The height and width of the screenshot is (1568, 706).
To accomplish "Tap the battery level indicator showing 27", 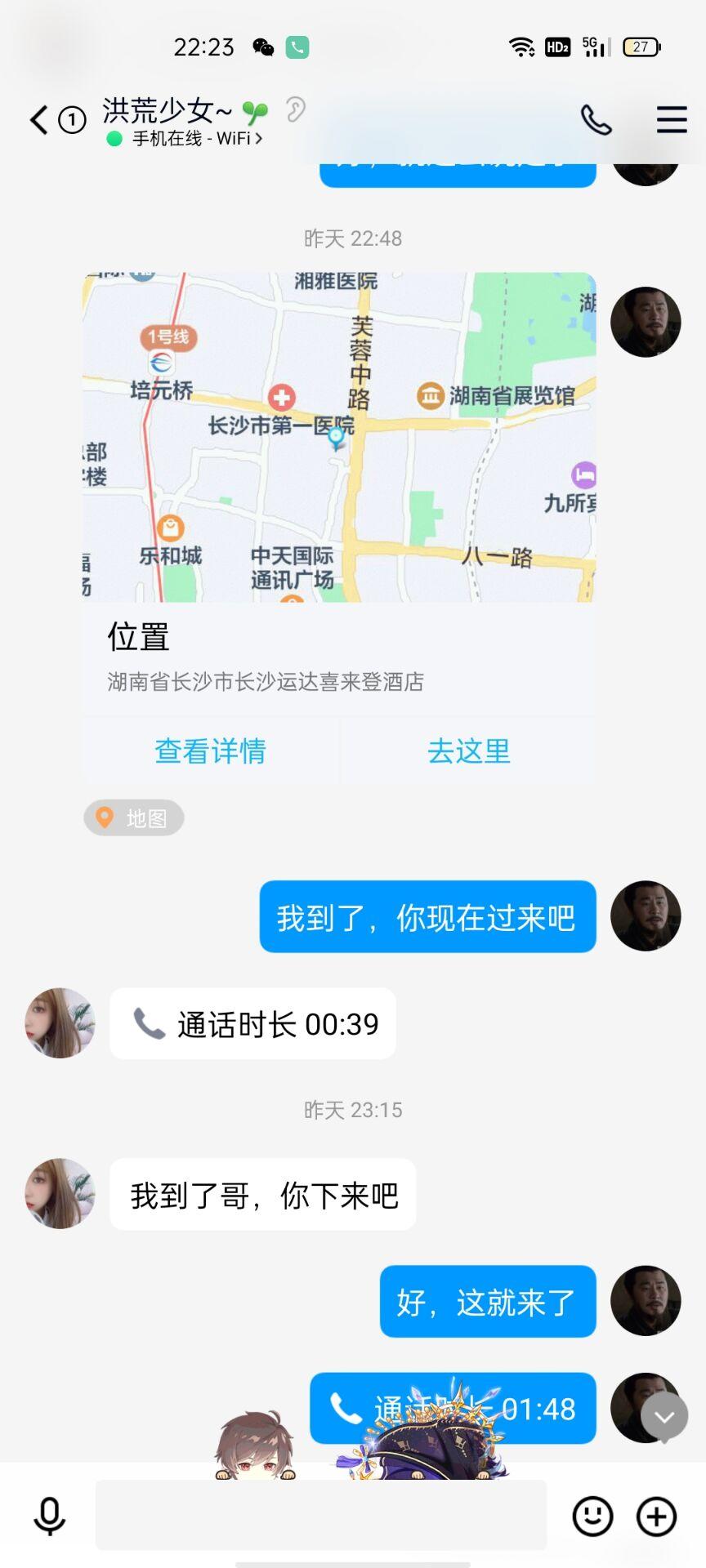I will (640, 47).
